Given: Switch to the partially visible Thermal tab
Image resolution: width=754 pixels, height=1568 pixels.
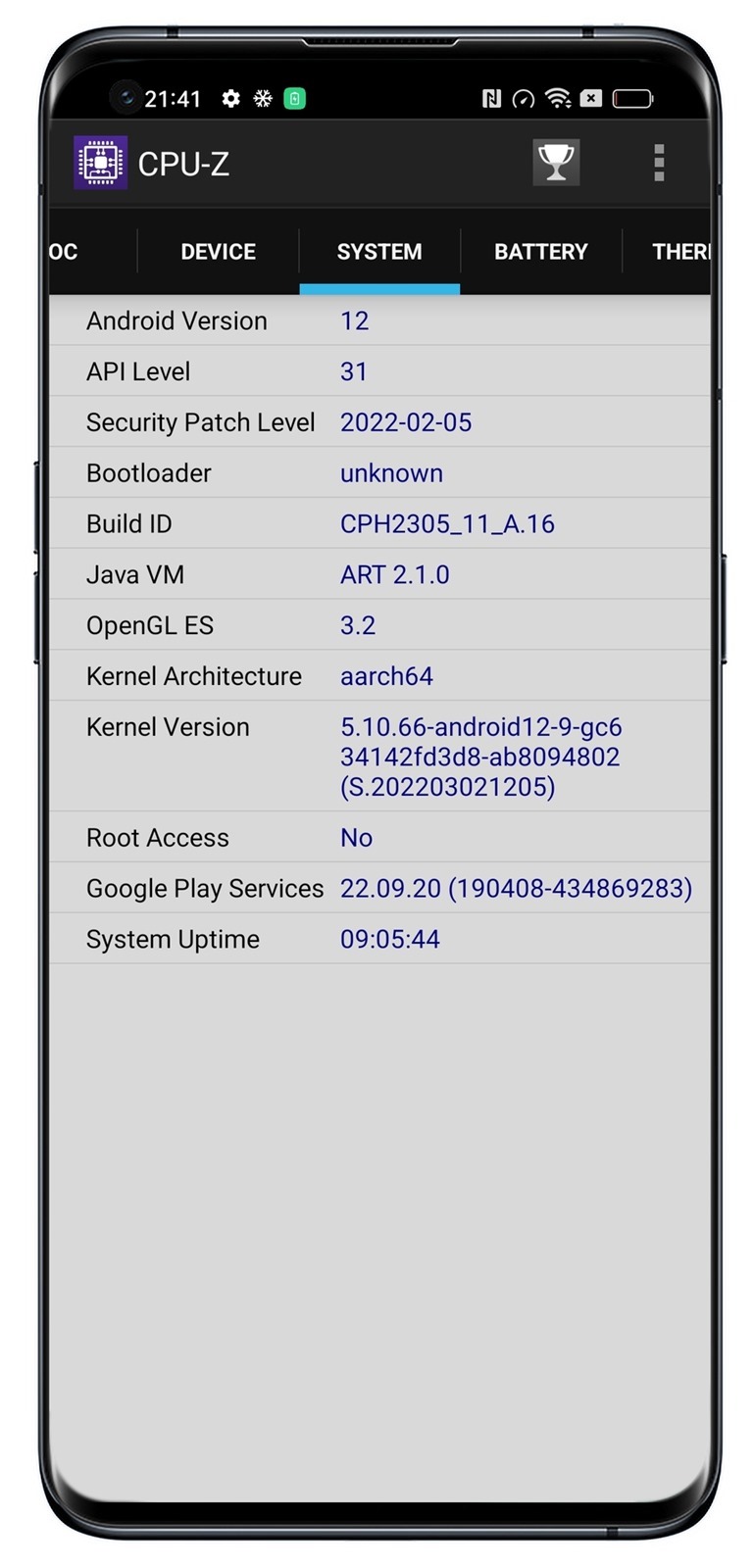Looking at the screenshot, I should tap(679, 252).
